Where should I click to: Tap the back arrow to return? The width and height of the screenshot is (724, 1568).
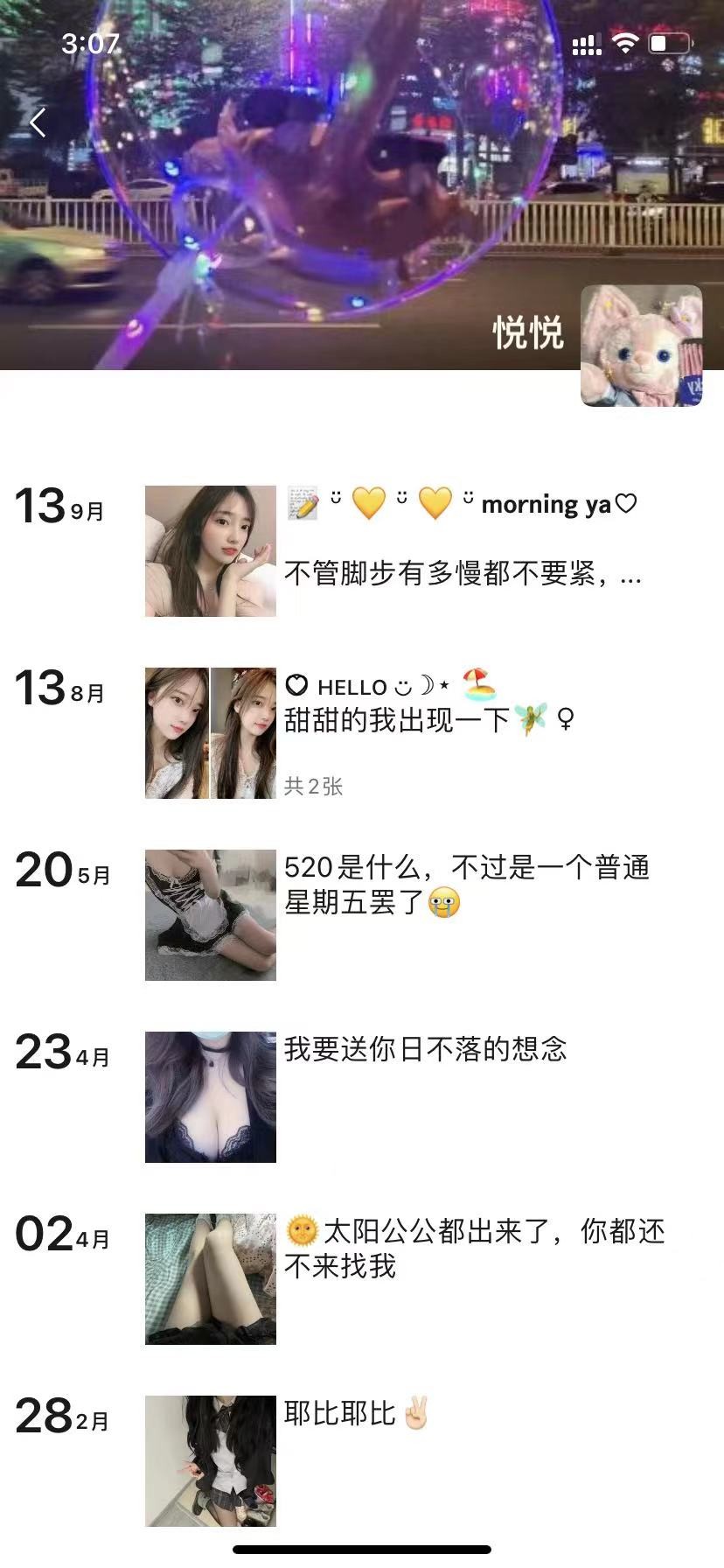pyautogui.click(x=37, y=122)
